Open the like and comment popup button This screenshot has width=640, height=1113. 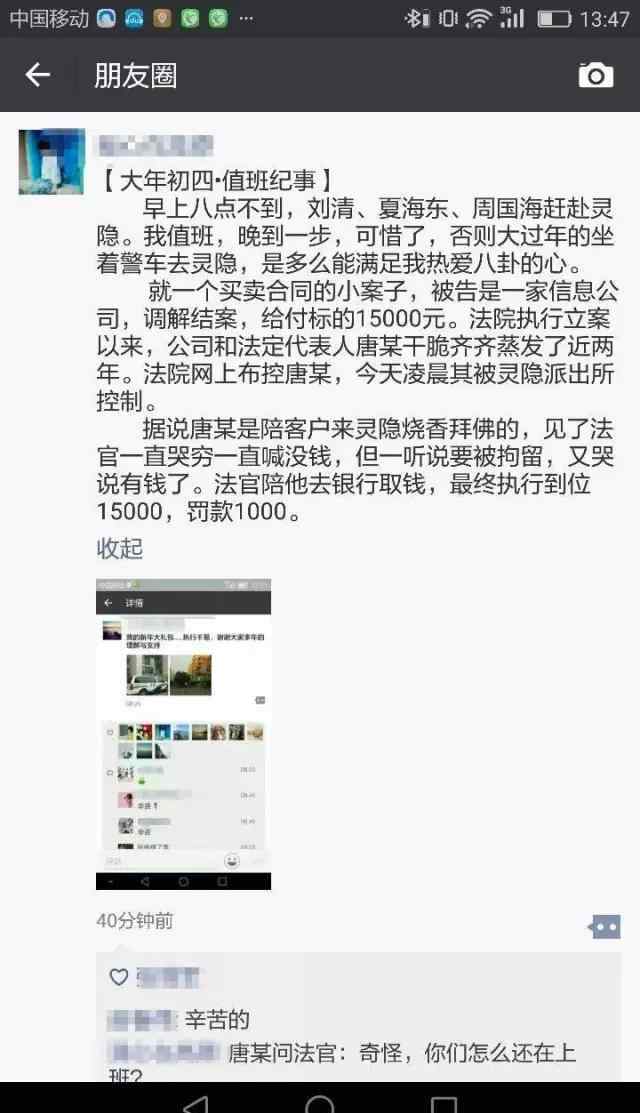point(605,926)
